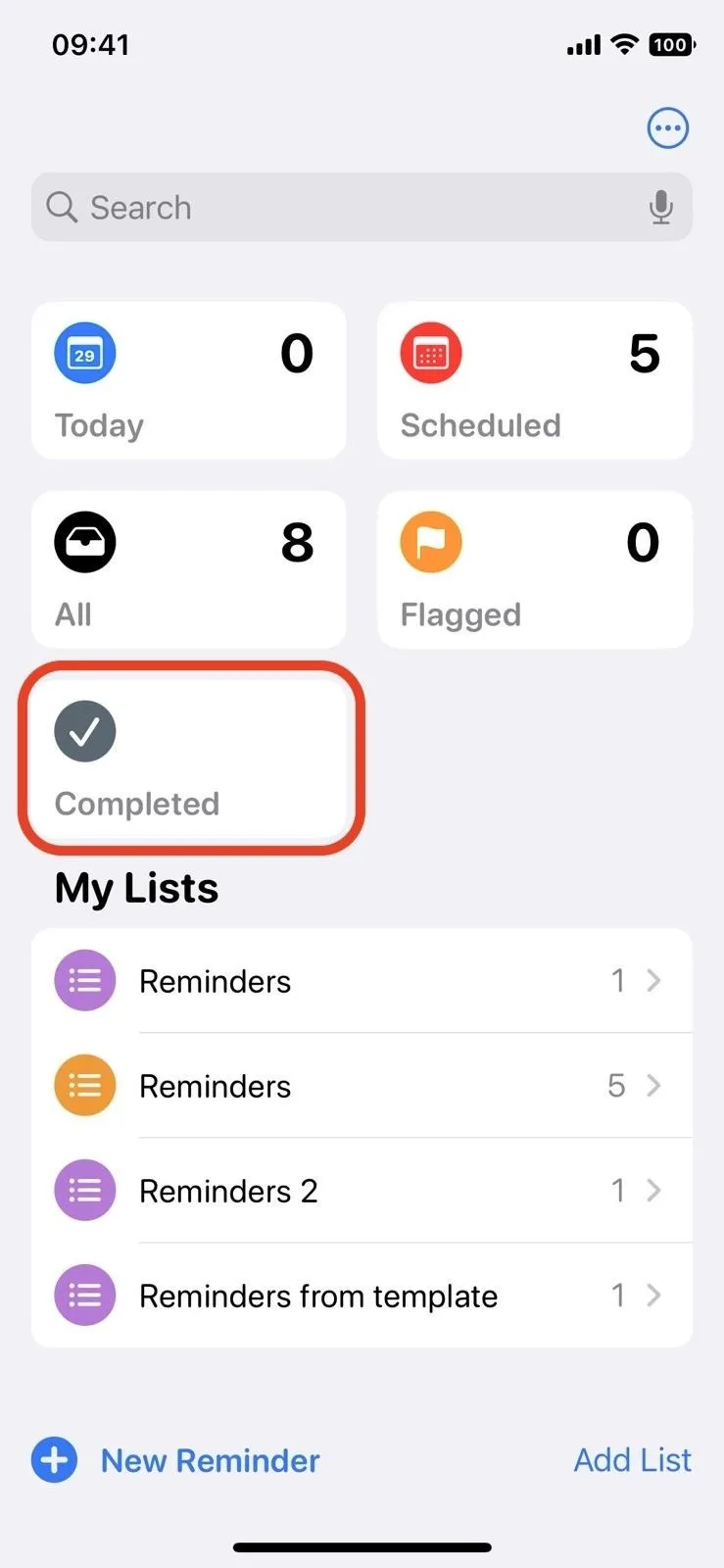Open the purple Reminders list with 1 item
Image resolution: width=724 pixels, height=1568 pixels.
pyautogui.click(x=362, y=980)
